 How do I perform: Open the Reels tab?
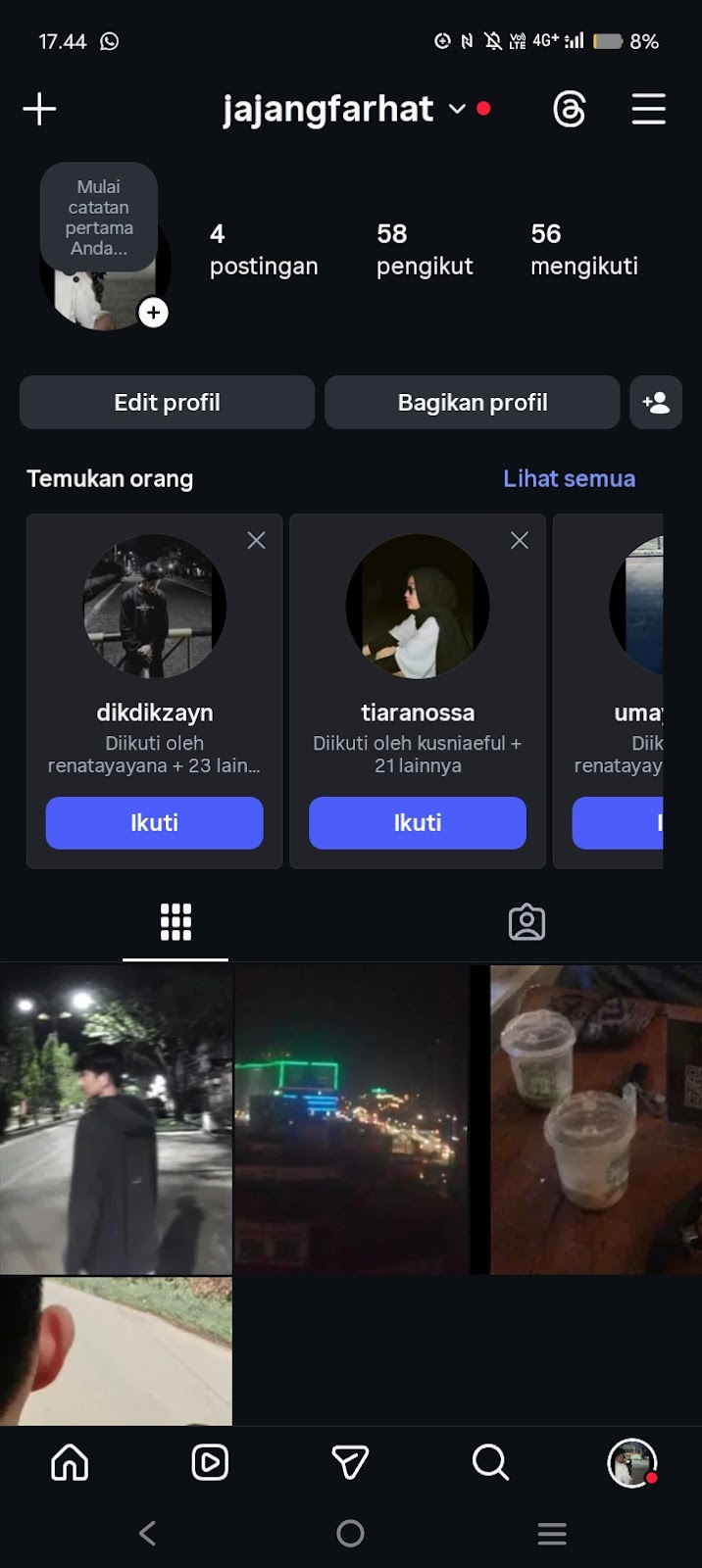(210, 1462)
